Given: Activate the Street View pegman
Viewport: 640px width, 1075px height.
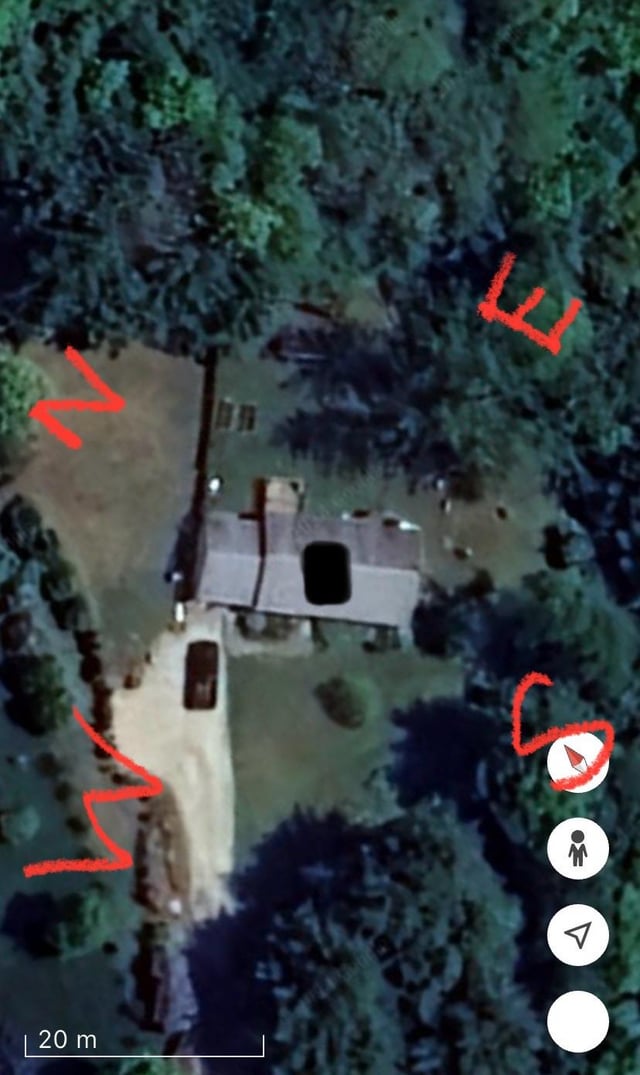Looking at the screenshot, I should tap(578, 848).
